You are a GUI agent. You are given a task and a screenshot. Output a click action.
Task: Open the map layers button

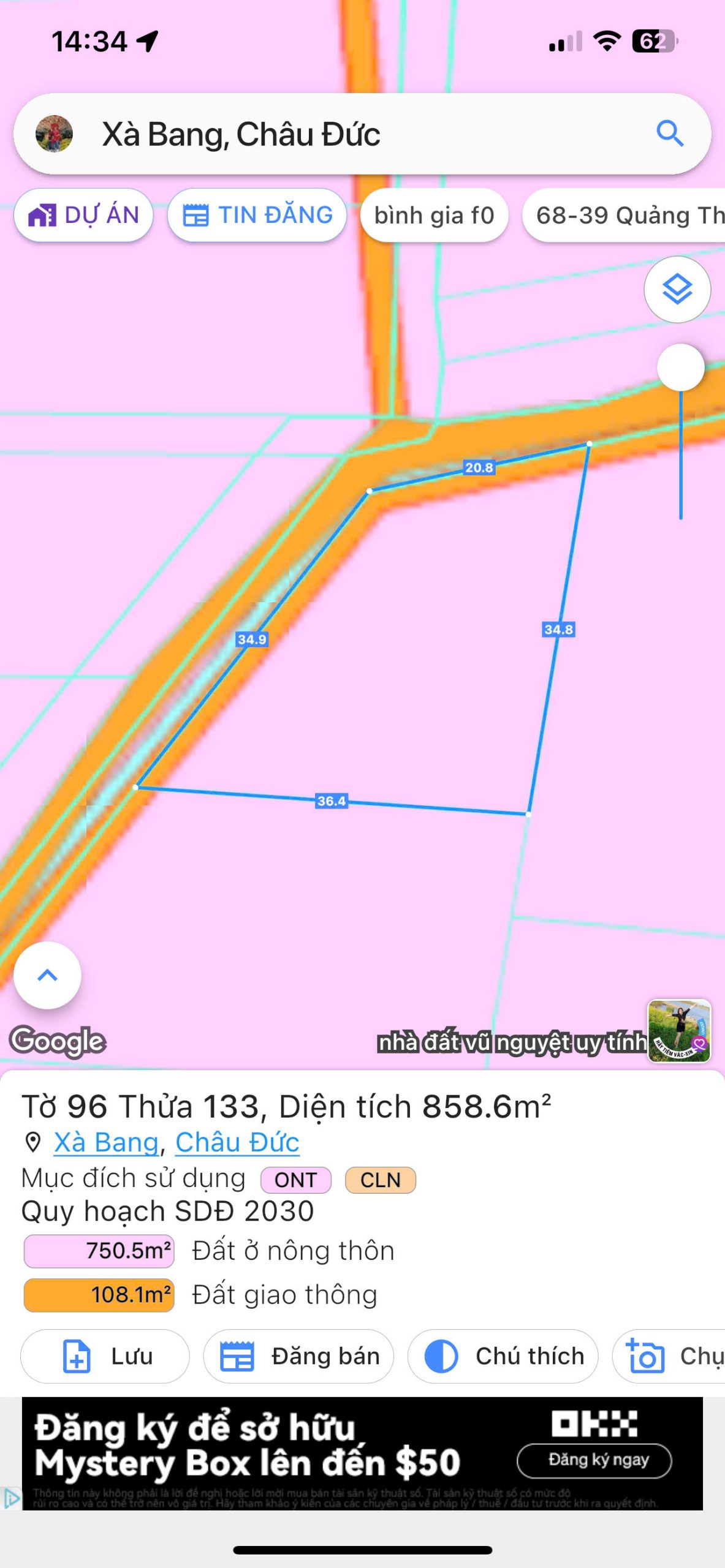point(677,289)
